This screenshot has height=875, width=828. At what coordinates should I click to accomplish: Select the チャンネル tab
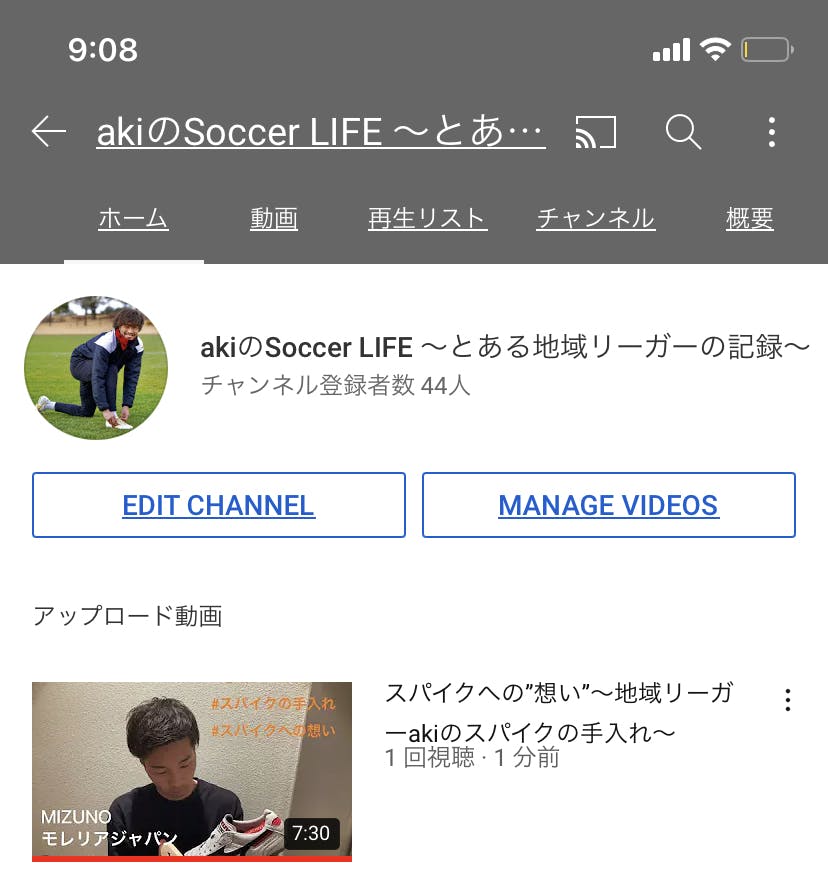point(596,219)
